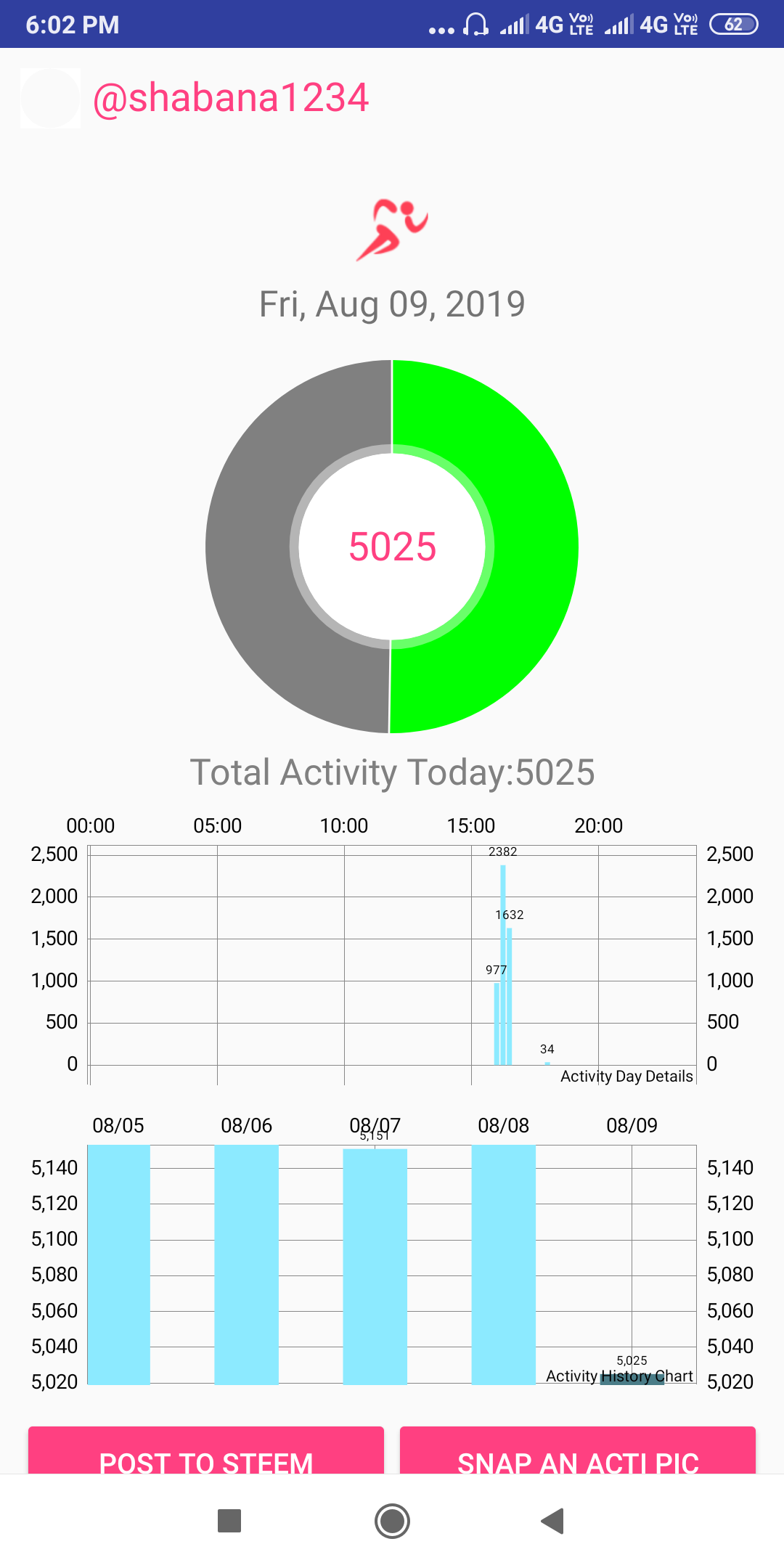
Task: Open the @shabana1234 profile link
Action: (231, 98)
